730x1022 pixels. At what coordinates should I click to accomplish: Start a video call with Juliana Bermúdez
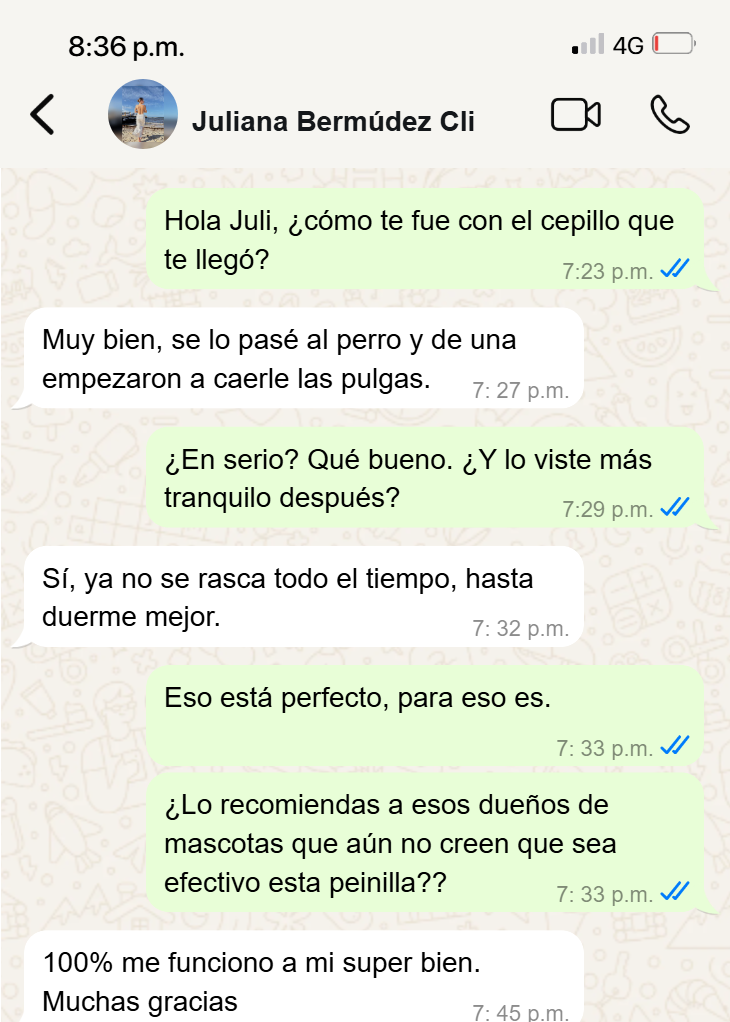(575, 115)
